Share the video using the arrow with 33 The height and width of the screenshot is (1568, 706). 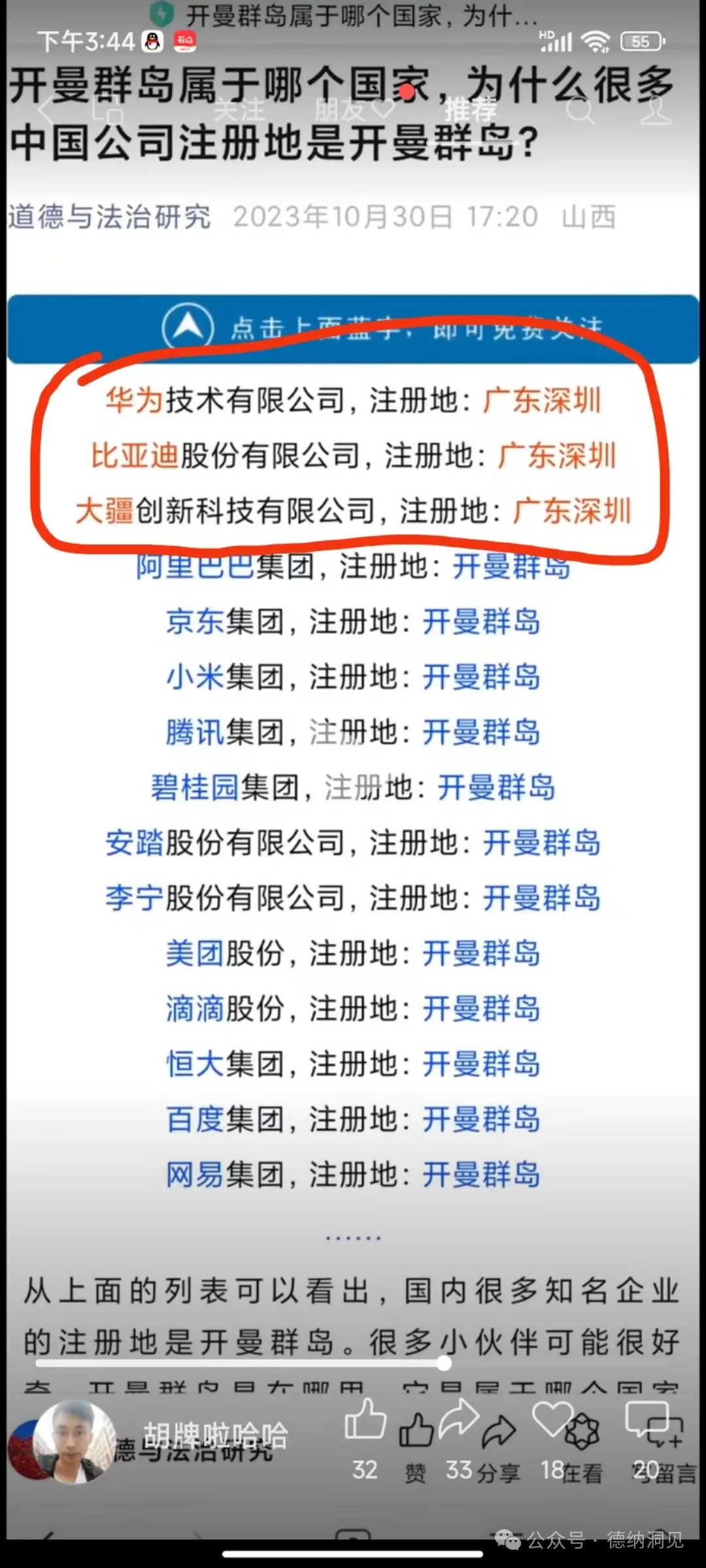coord(458,1420)
